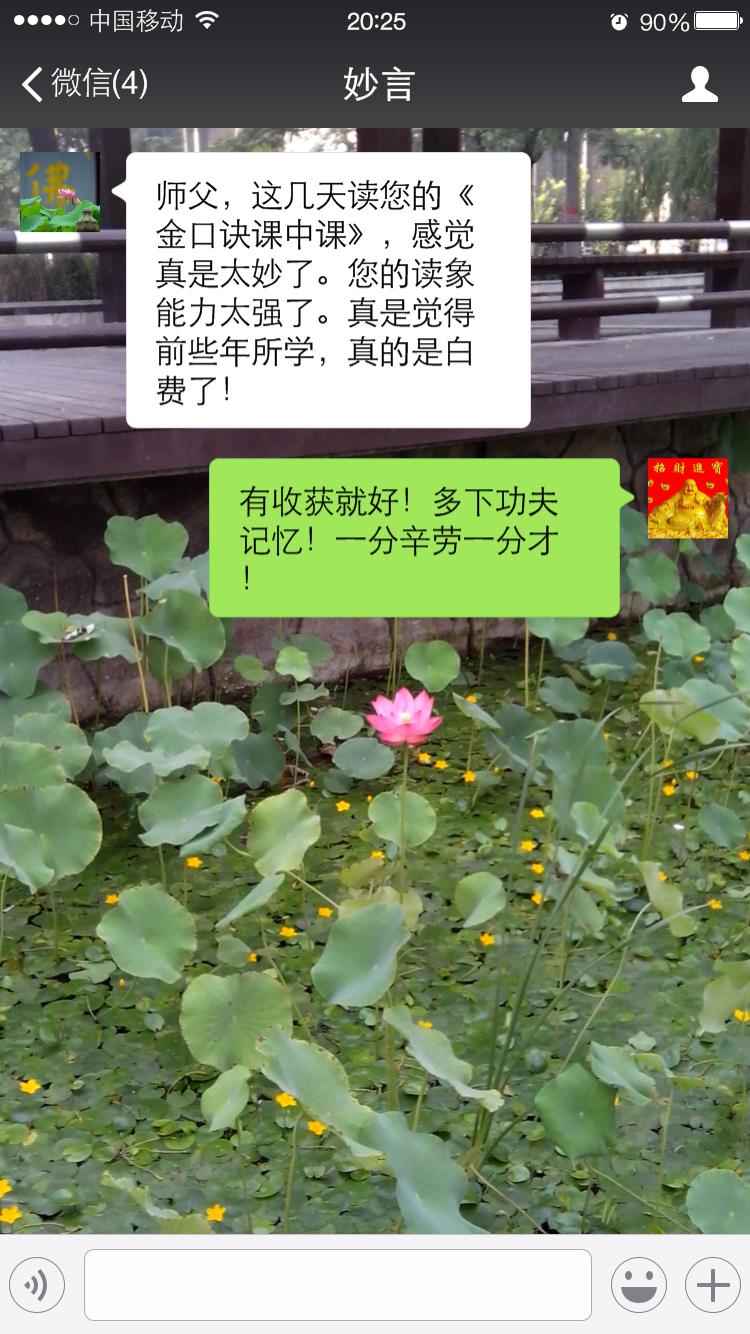
Task: Open chat info for 妙言
Action: tap(699, 84)
